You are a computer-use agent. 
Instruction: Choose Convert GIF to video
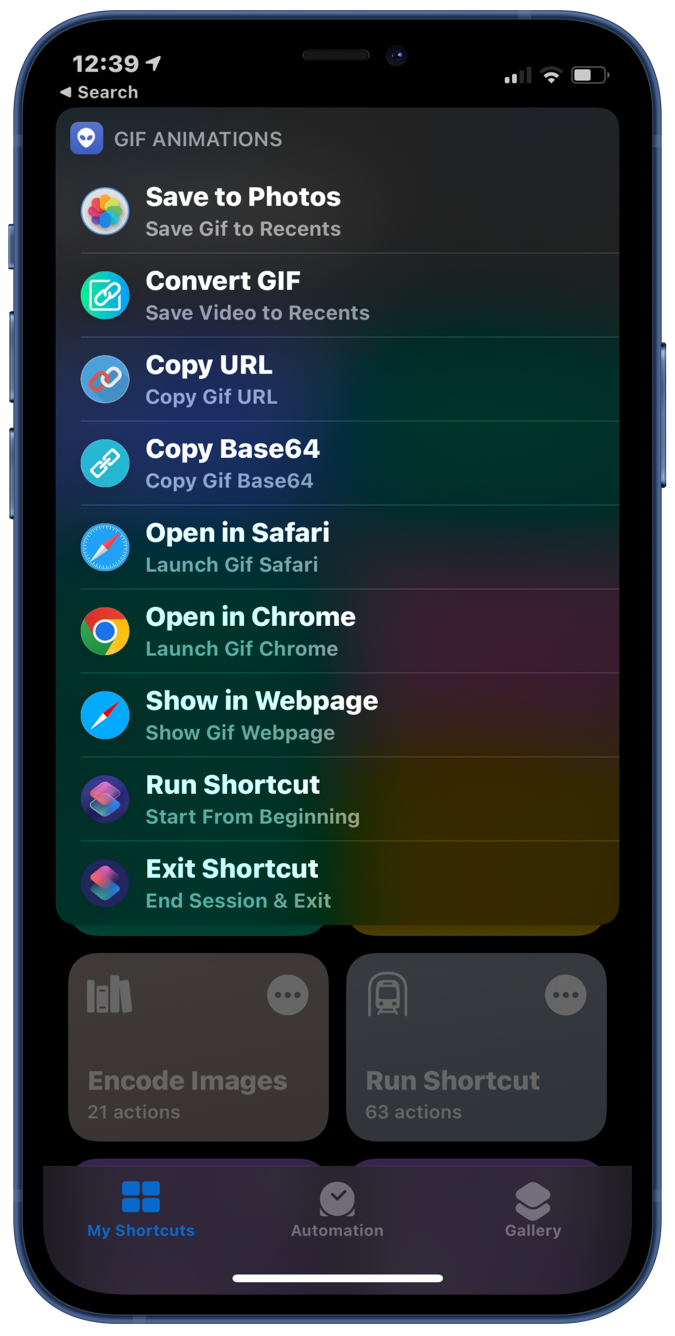[x=337, y=295]
